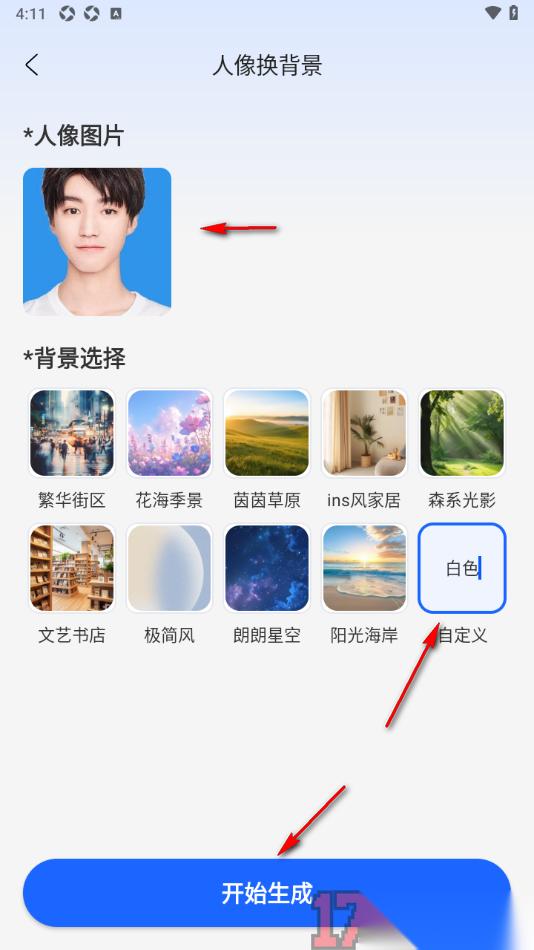Pick the 茵茵草原 background

(x=267, y=433)
